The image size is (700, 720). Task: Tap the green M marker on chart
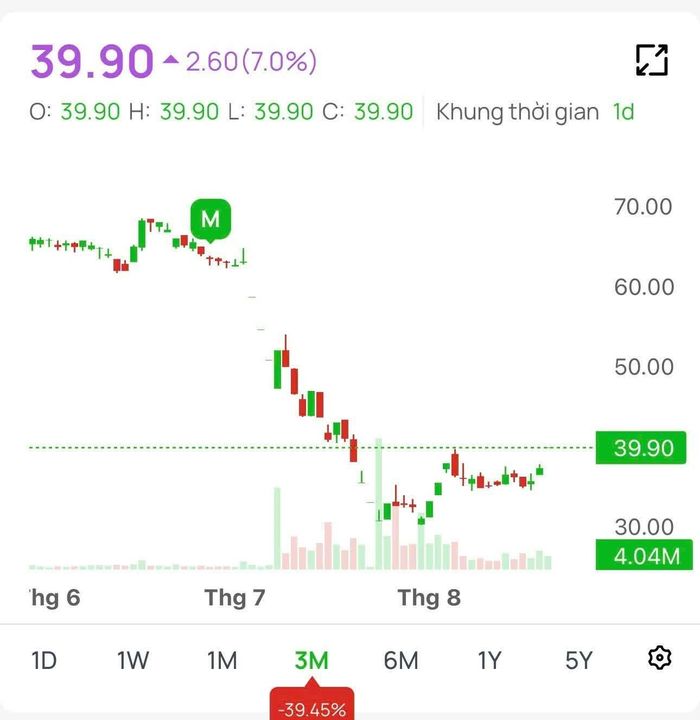(x=210, y=220)
